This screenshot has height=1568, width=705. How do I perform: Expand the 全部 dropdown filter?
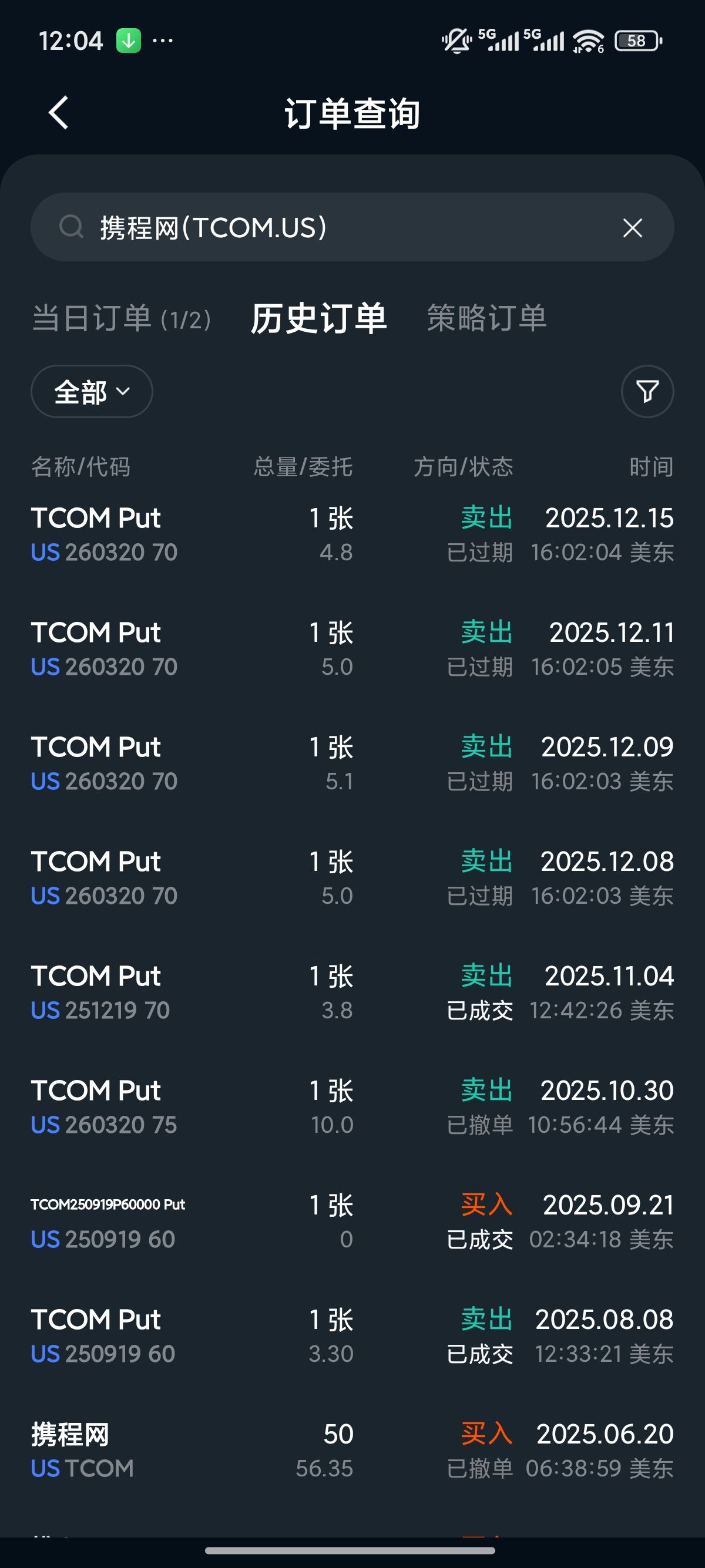coord(91,391)
